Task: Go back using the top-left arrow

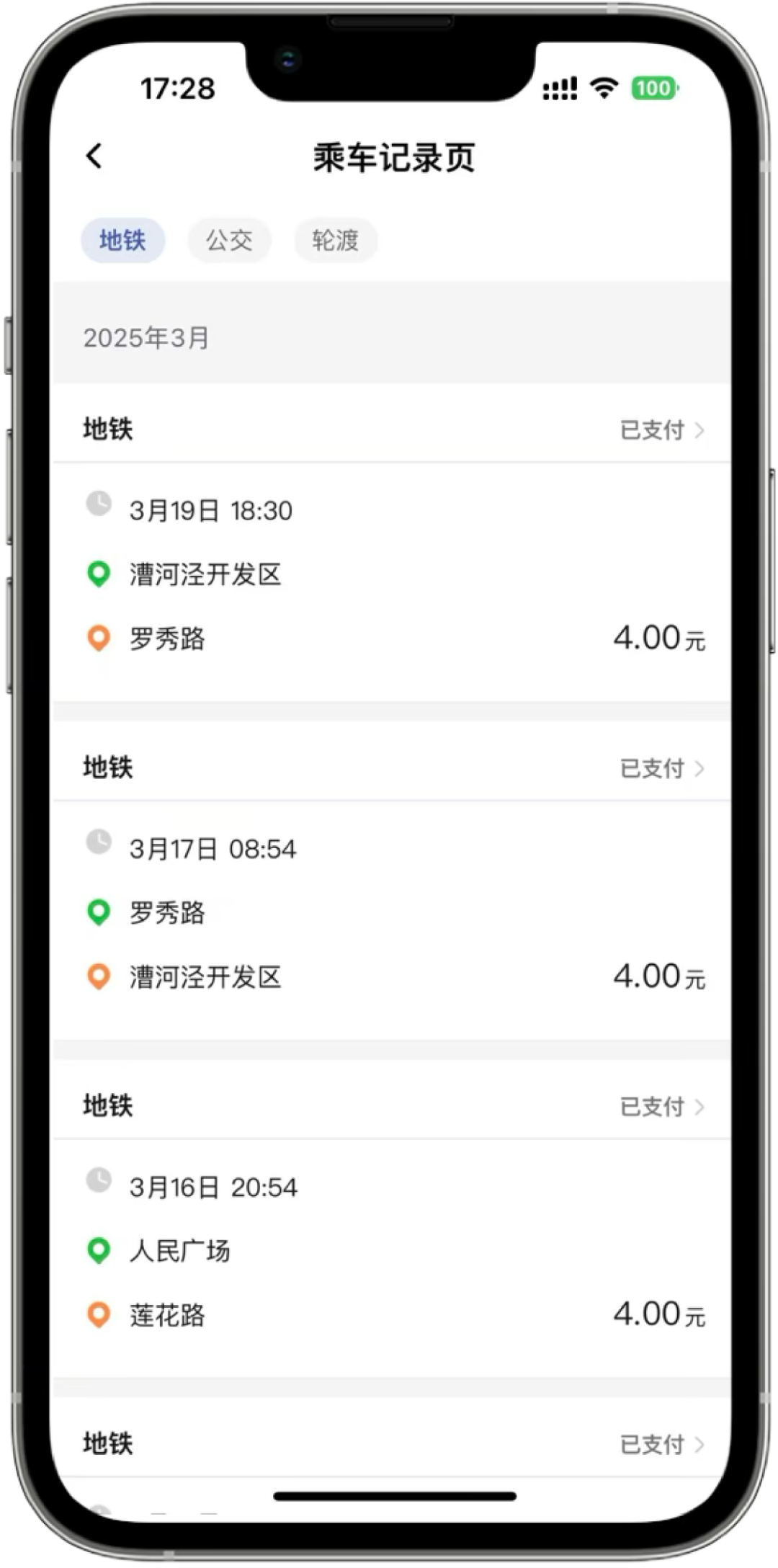Action: point(94,156)
